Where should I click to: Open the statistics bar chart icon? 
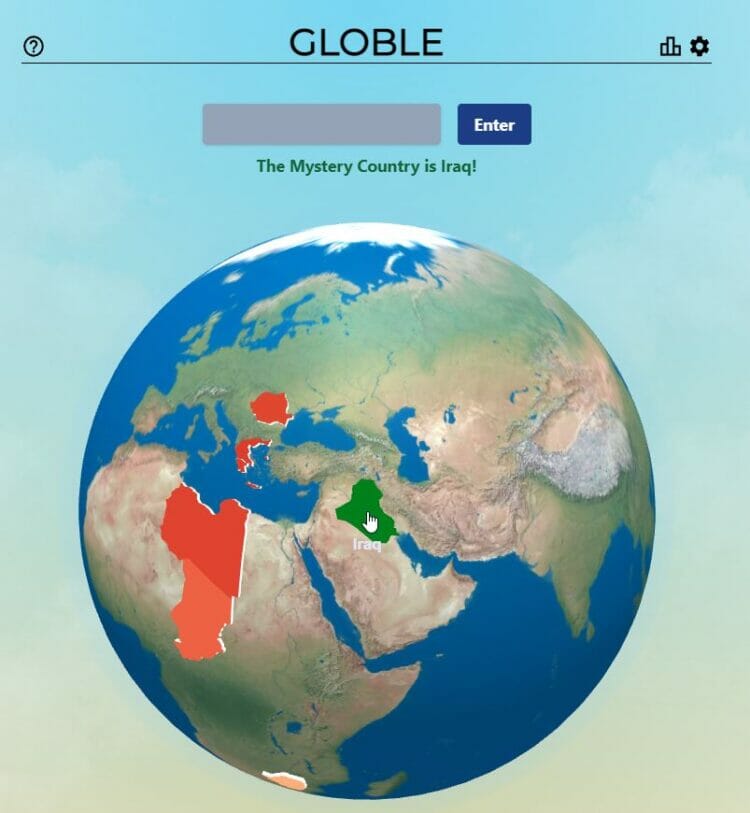(669, 46)
